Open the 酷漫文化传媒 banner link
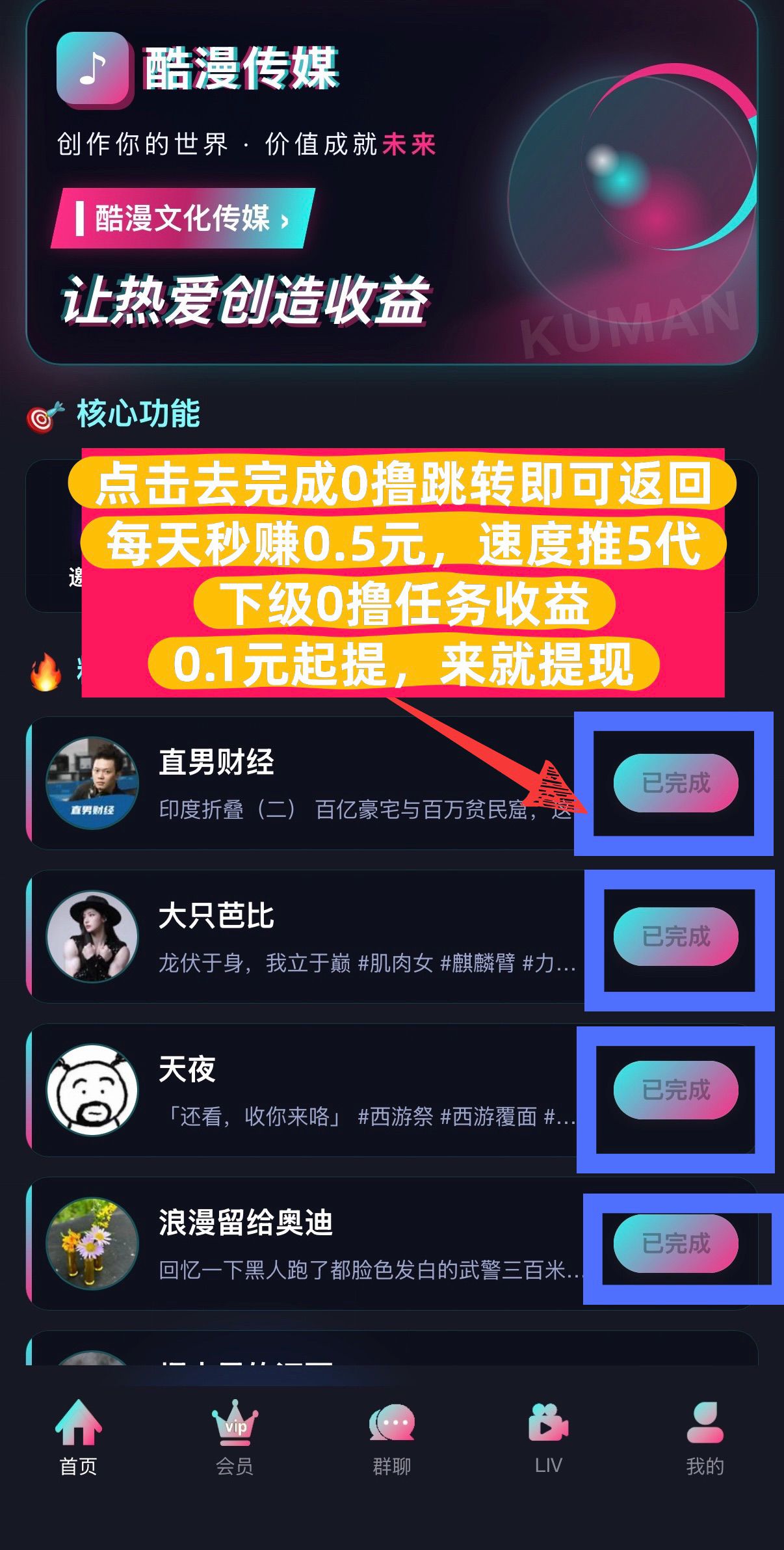The image size is (784, 1550). click(x=183, y=218)
